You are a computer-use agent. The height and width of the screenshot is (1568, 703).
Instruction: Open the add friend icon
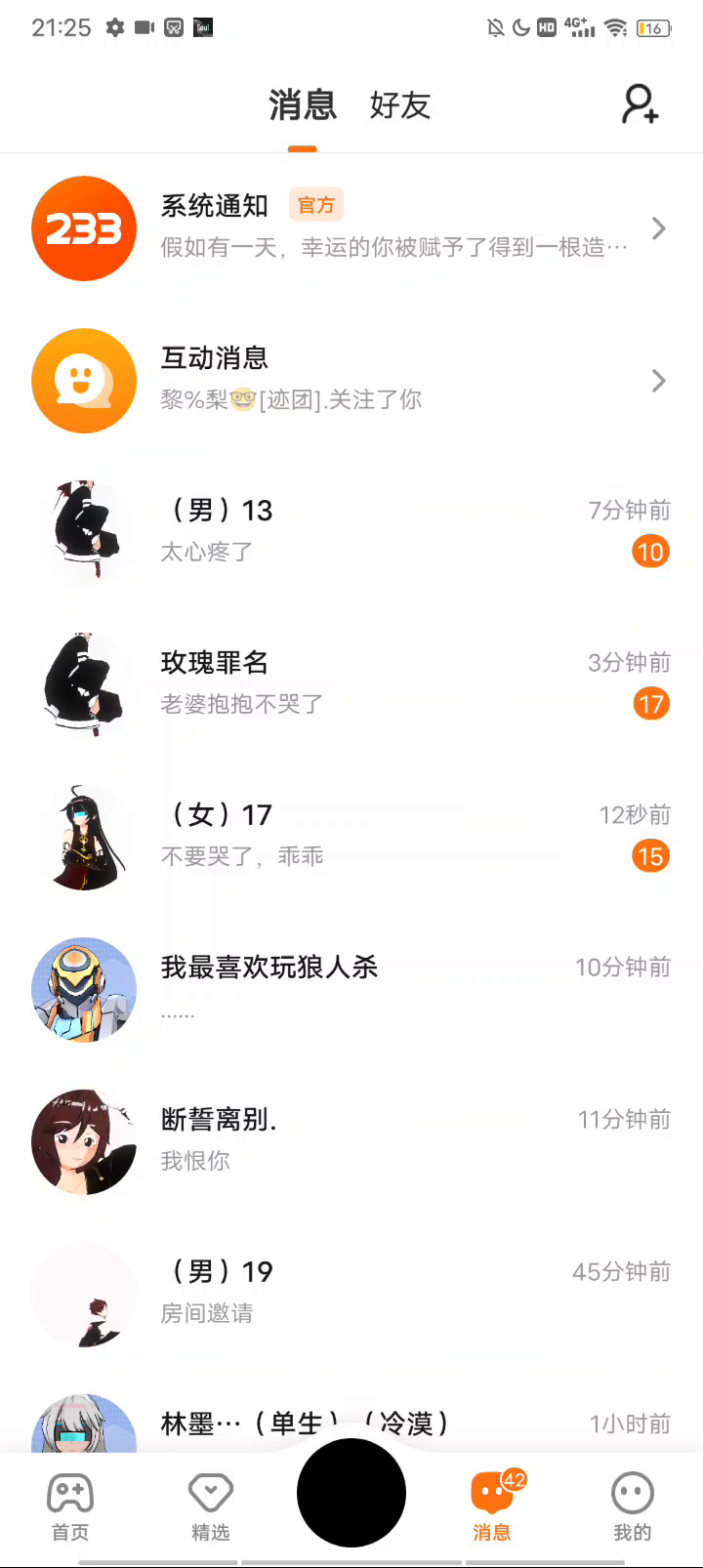[640, 104]
